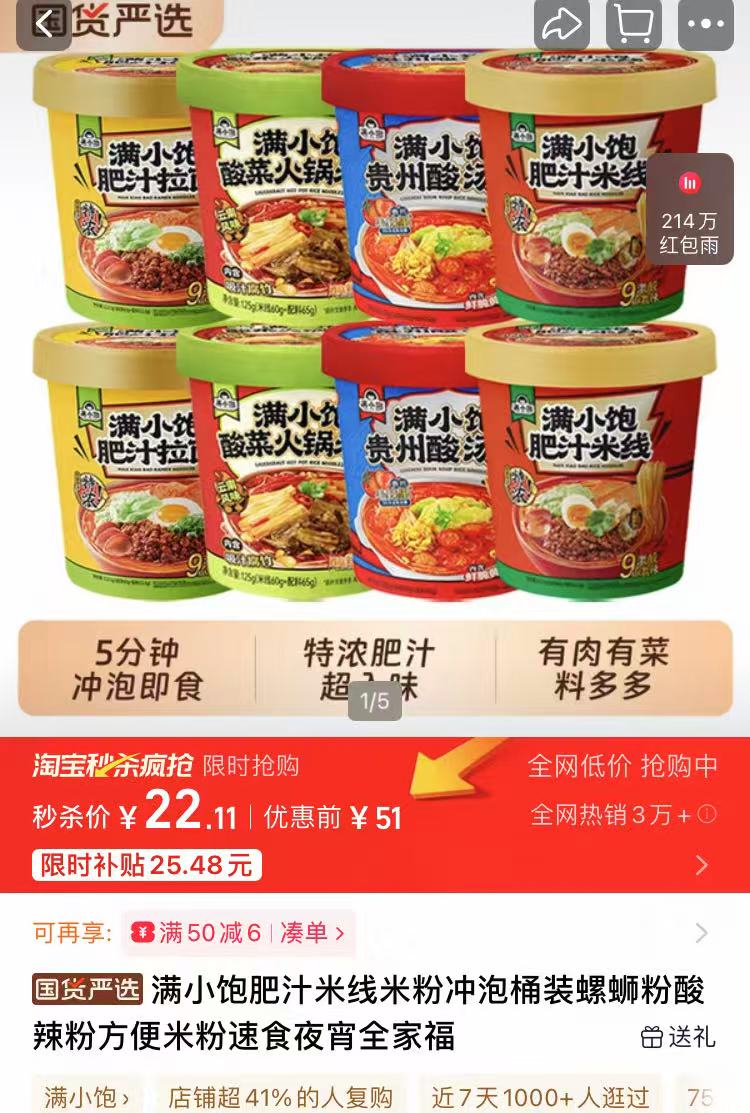Open the 红包雨 floating widget
750x1113 pixels.
point(689,209)
